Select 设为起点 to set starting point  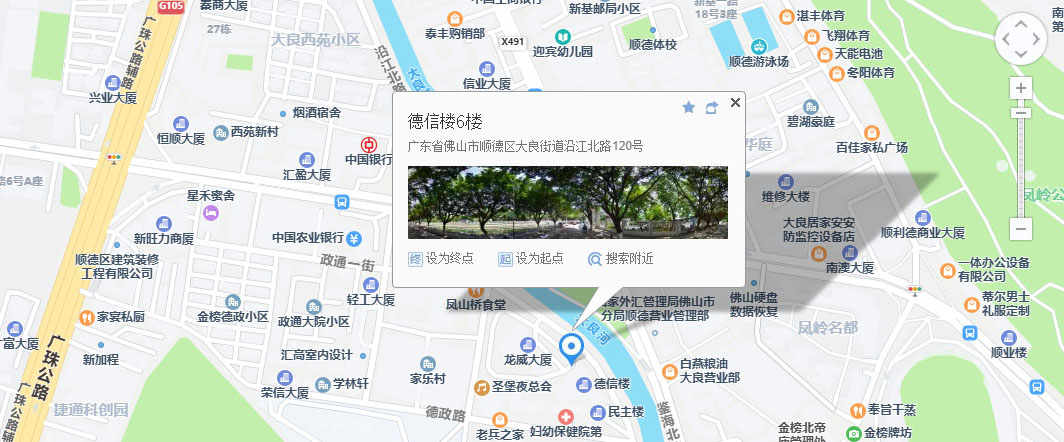(531, 258)
